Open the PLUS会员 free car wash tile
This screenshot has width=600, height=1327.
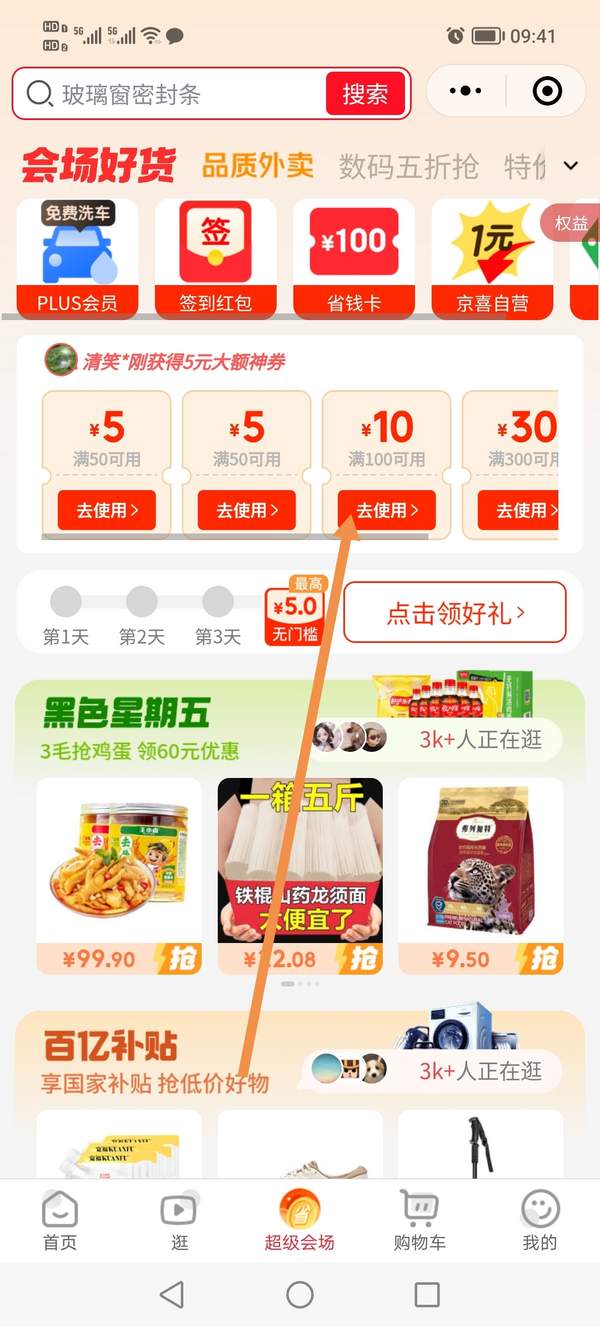pyautogui.click(x=77, y=258)
